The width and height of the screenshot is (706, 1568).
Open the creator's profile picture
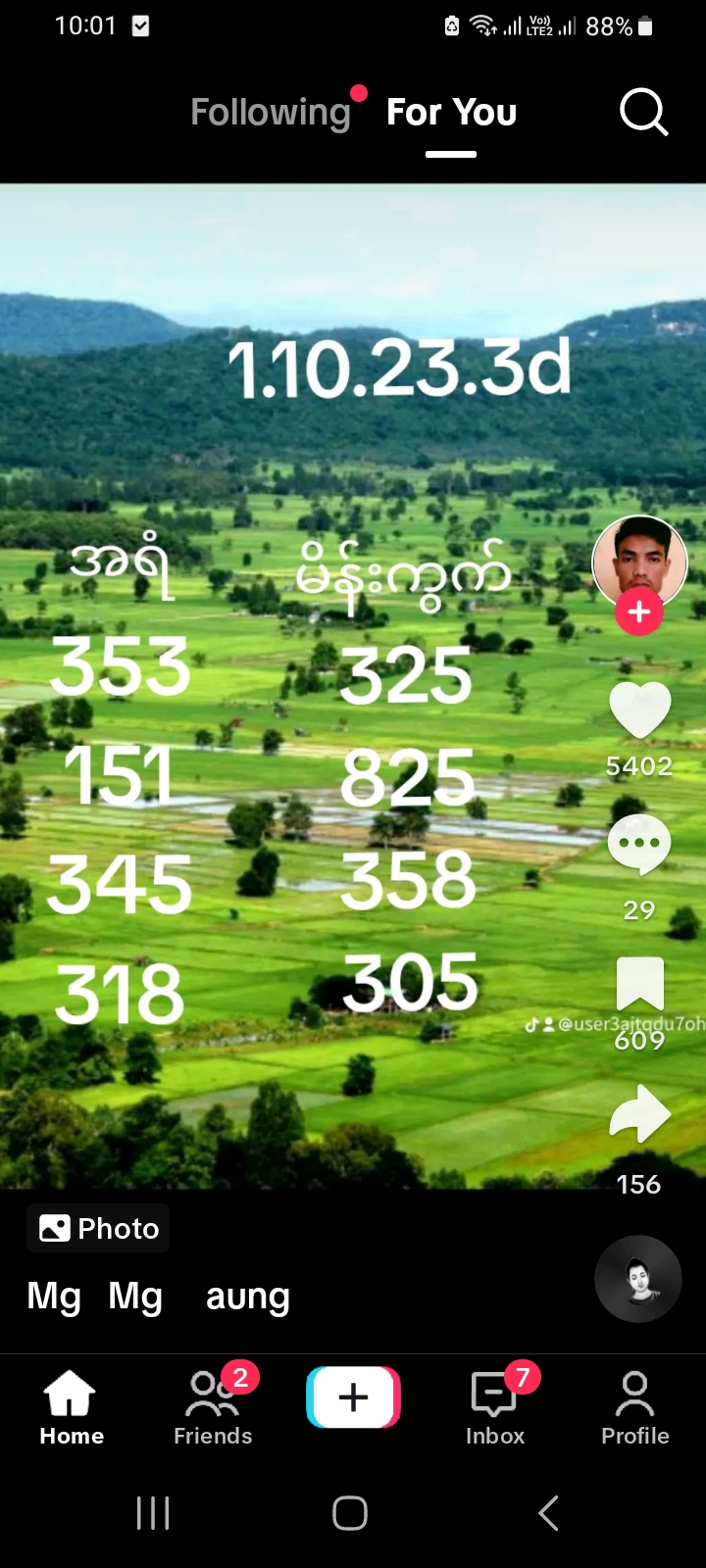(x=639, y=561)
